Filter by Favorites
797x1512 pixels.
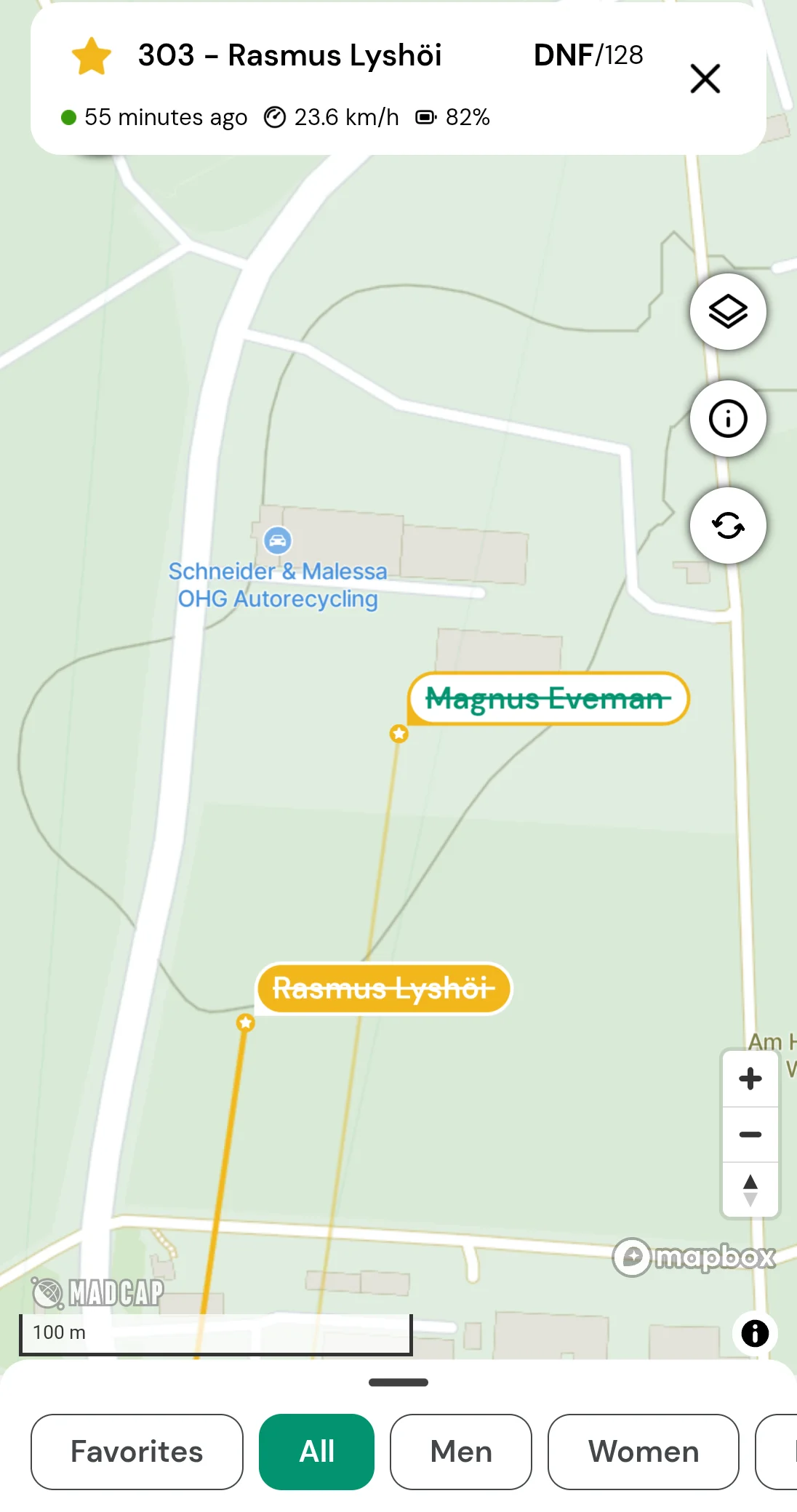pos(137,1452)
